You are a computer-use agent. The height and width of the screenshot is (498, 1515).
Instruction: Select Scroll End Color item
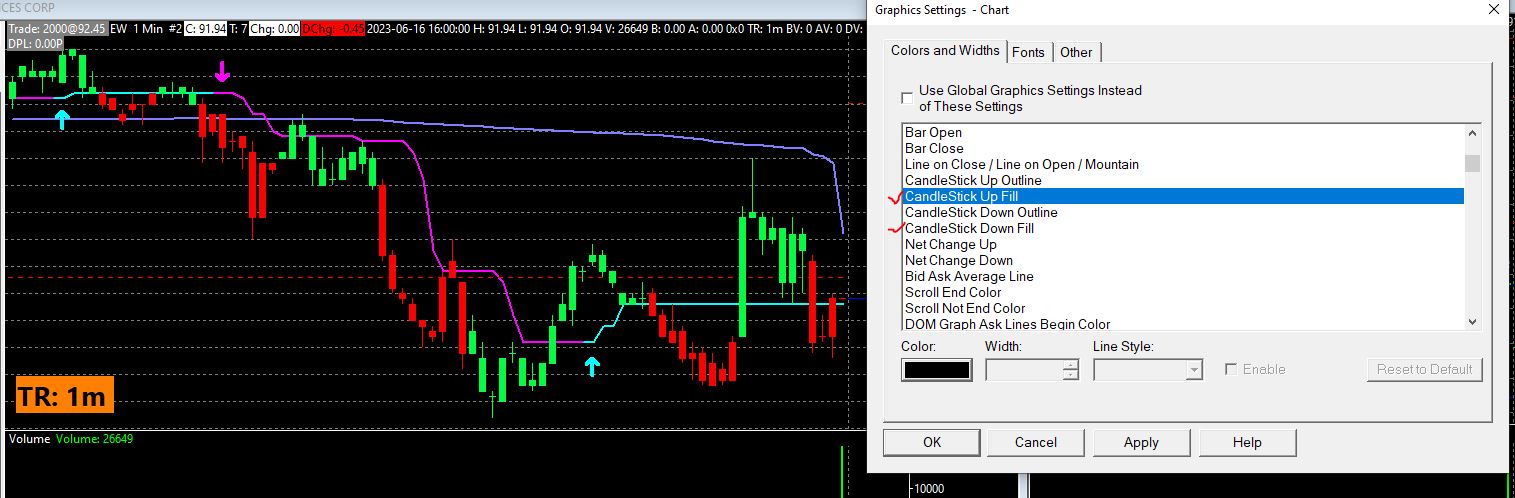pyautogui.click(x=953, y=292)
